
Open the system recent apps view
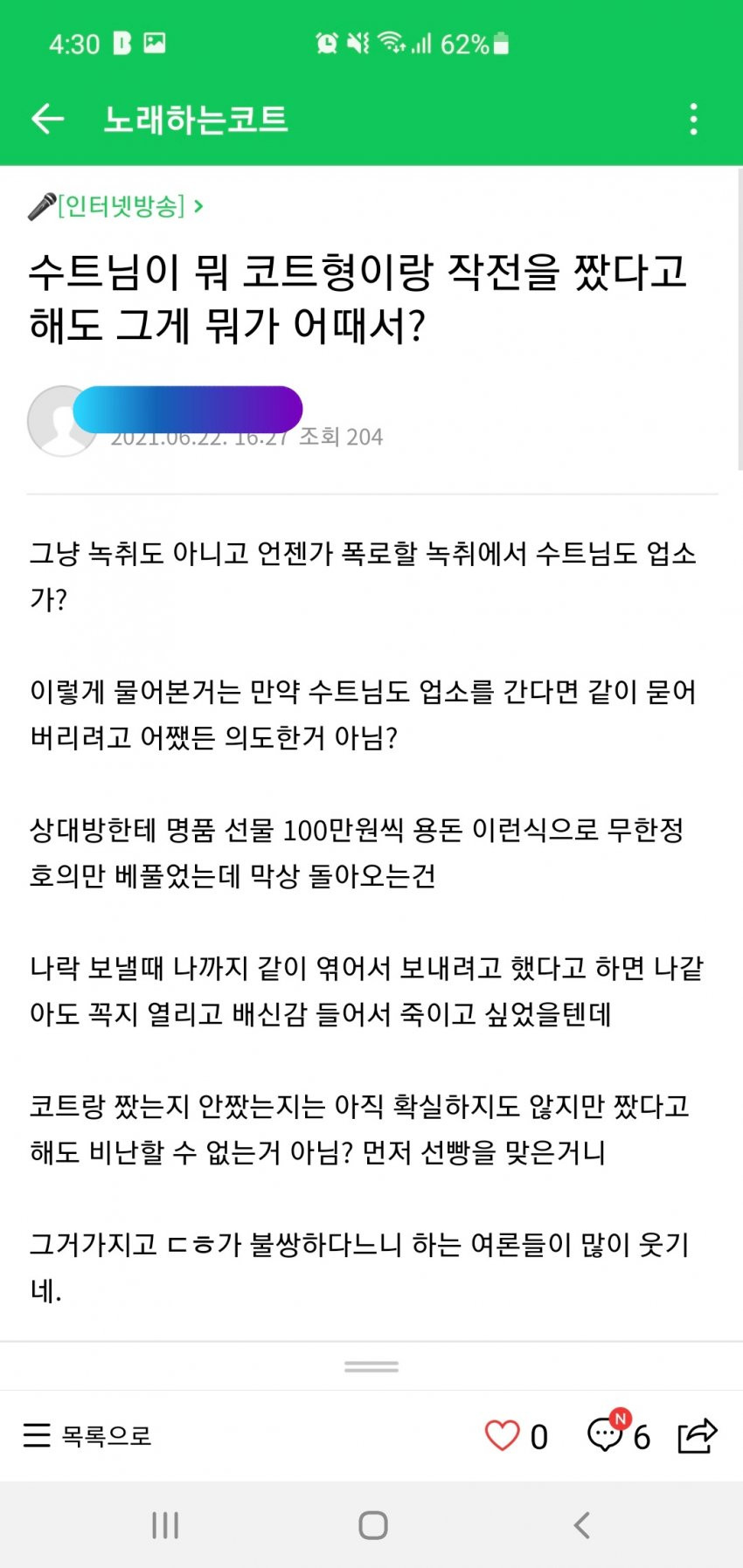click(165, 1525)
